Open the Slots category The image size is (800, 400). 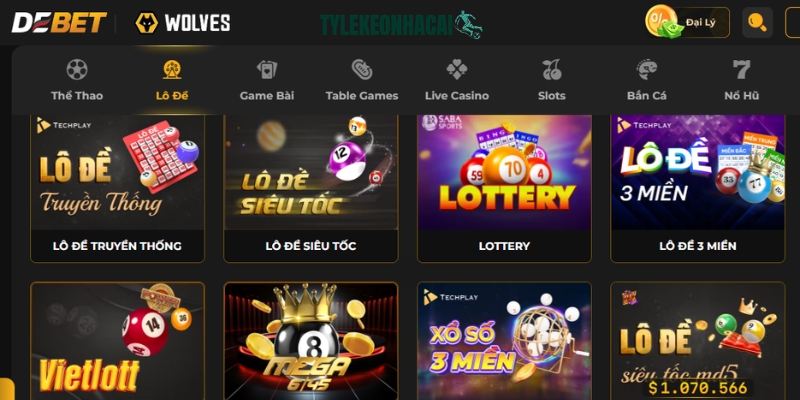(x=551, y=80)
